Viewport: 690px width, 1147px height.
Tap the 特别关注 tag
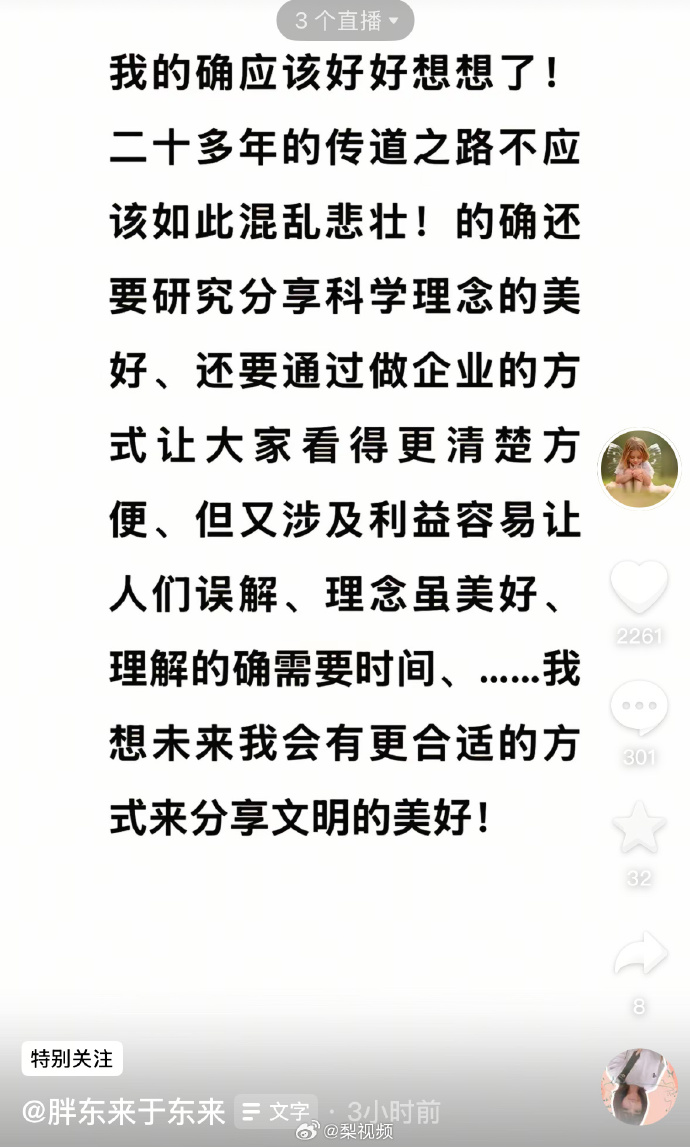click(x=72, y=1058)
